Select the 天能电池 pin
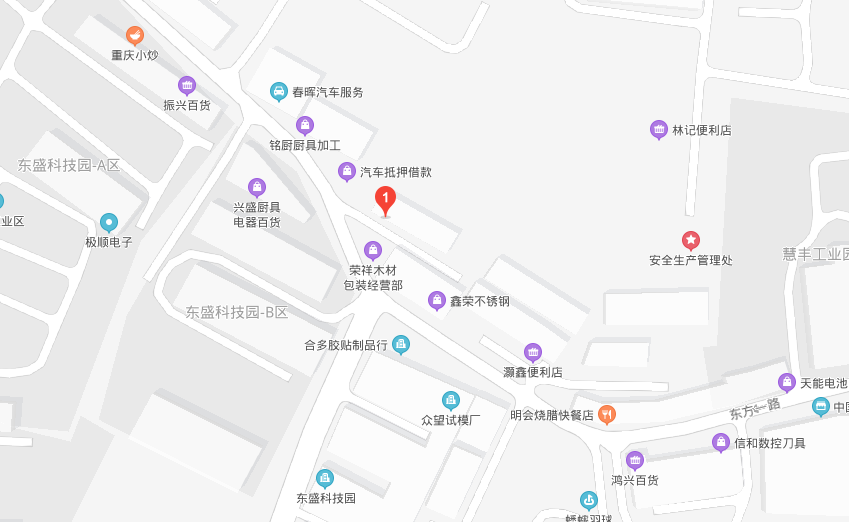 click(x=787, y=383)
